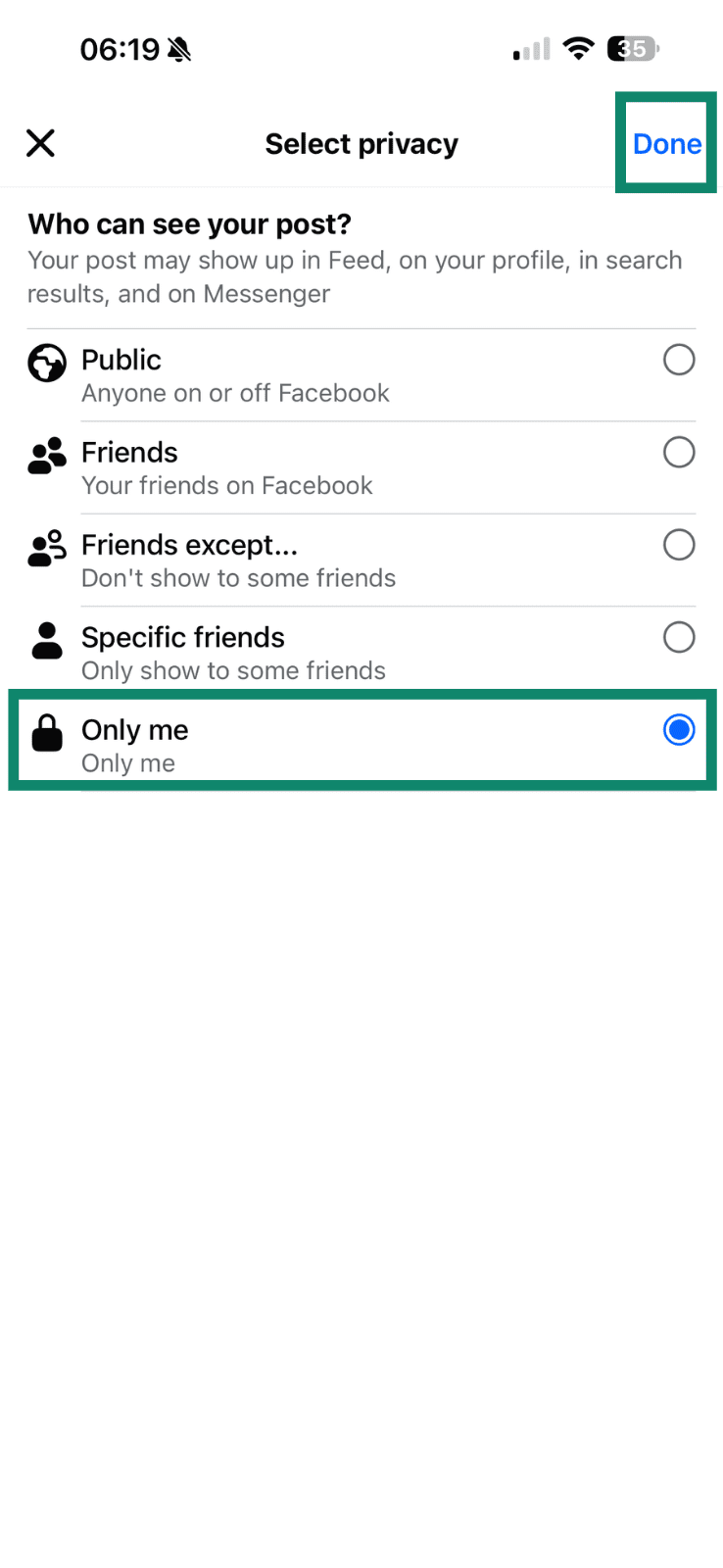Click the Friends people icon
Viewport: 723px width, 1568px height.
coord(46,454)
